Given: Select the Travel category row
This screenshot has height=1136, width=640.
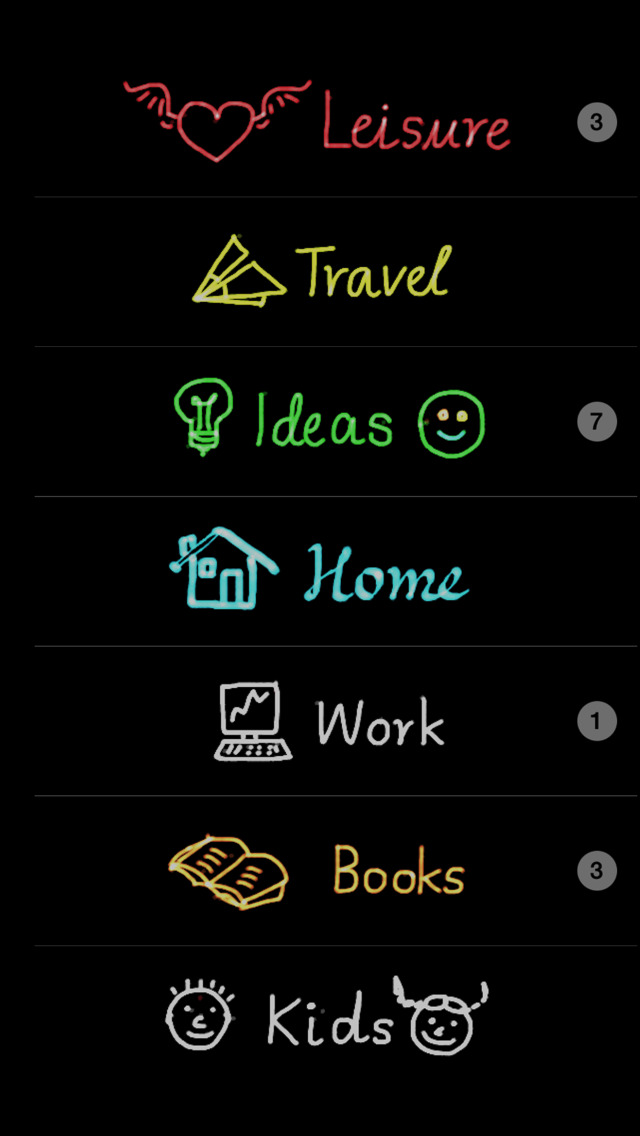Looking at the screenshot, I should 320,272.
